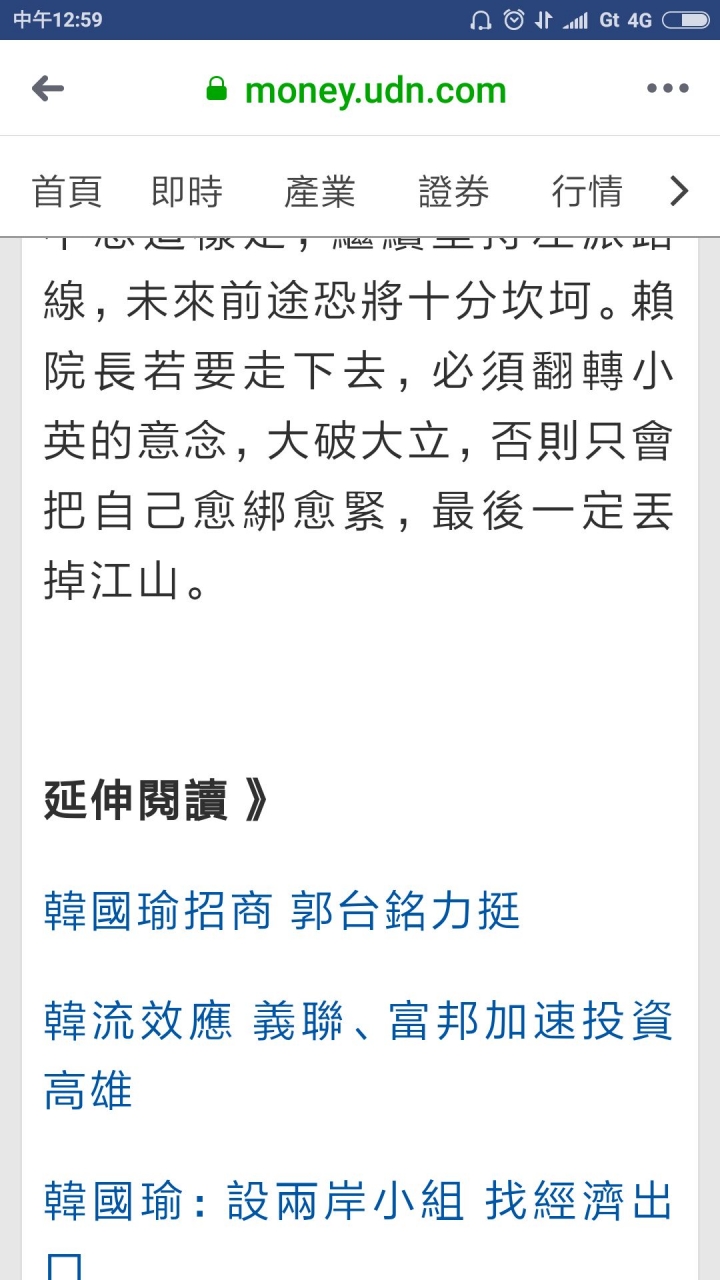Switch to the 即時 tab
The image size is (720, 1280).
[186, 191]
